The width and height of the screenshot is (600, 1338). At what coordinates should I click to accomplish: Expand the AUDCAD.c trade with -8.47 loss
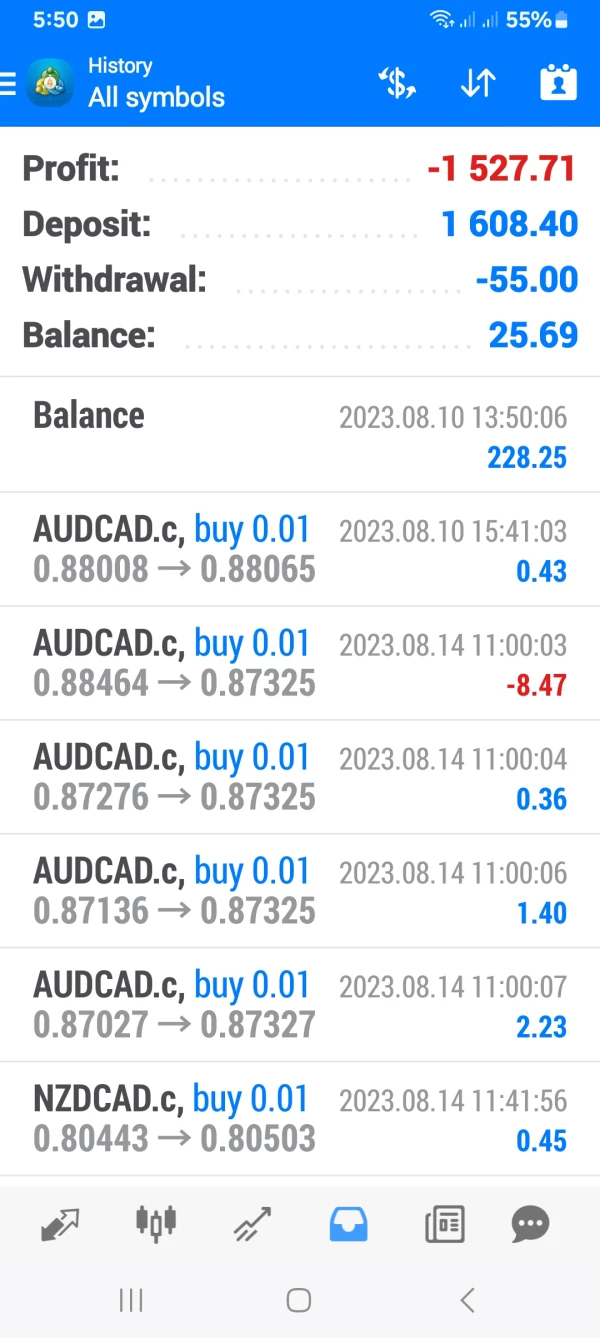300,663
